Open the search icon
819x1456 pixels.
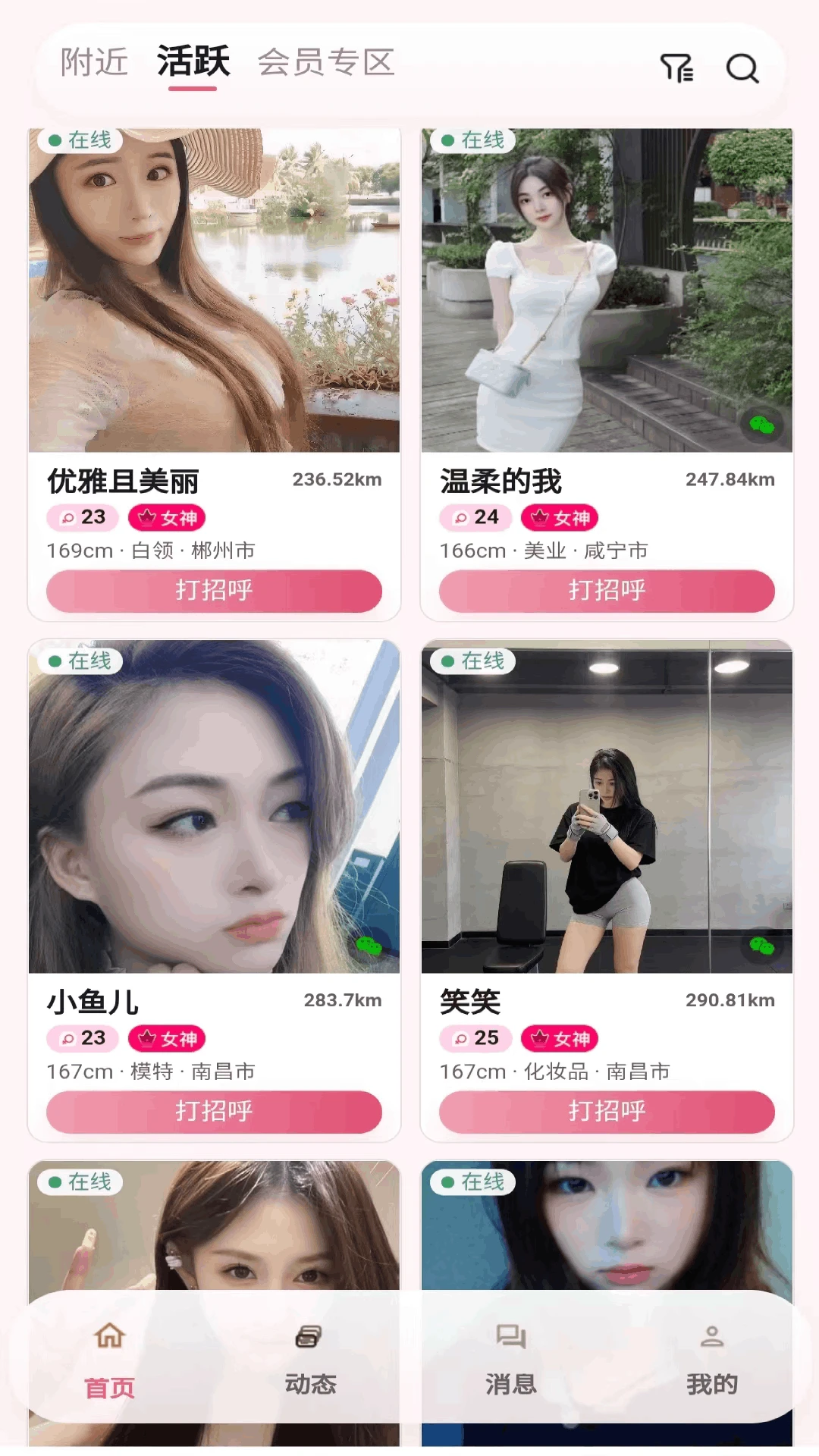pyautogui.click(x=742, y=68)
